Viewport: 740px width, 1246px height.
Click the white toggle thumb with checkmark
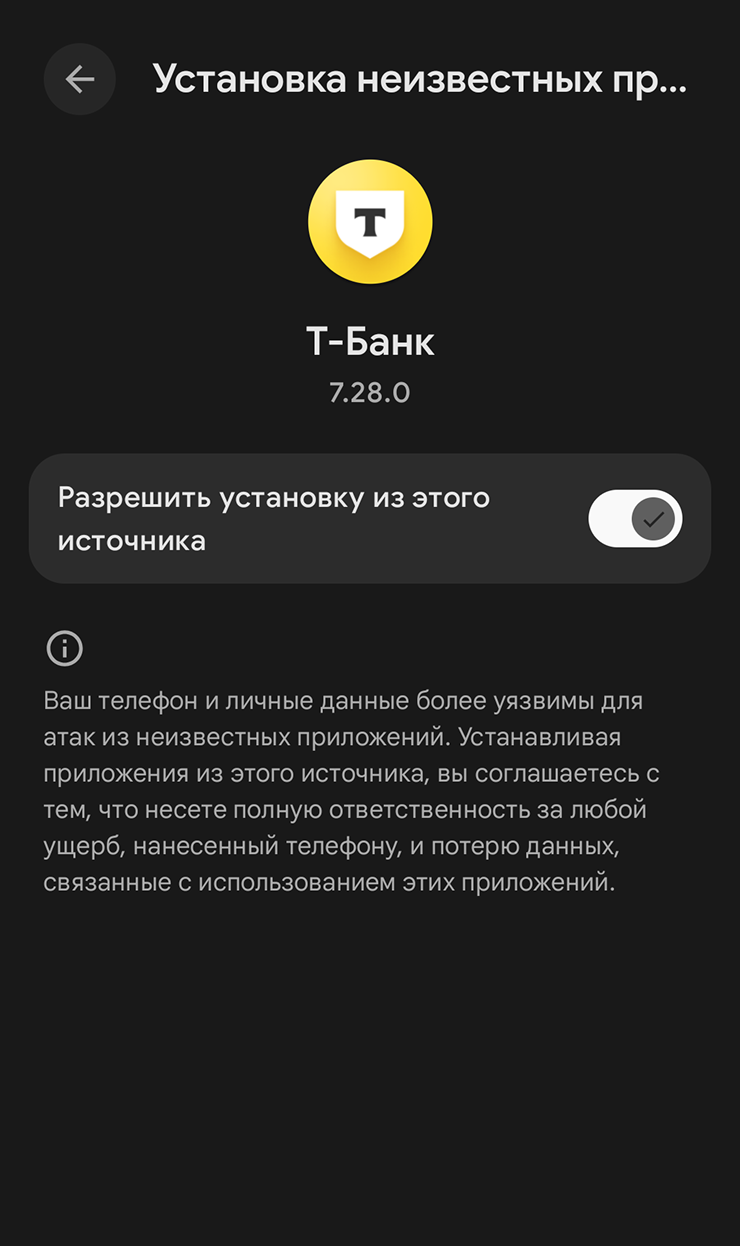(655, 518)
